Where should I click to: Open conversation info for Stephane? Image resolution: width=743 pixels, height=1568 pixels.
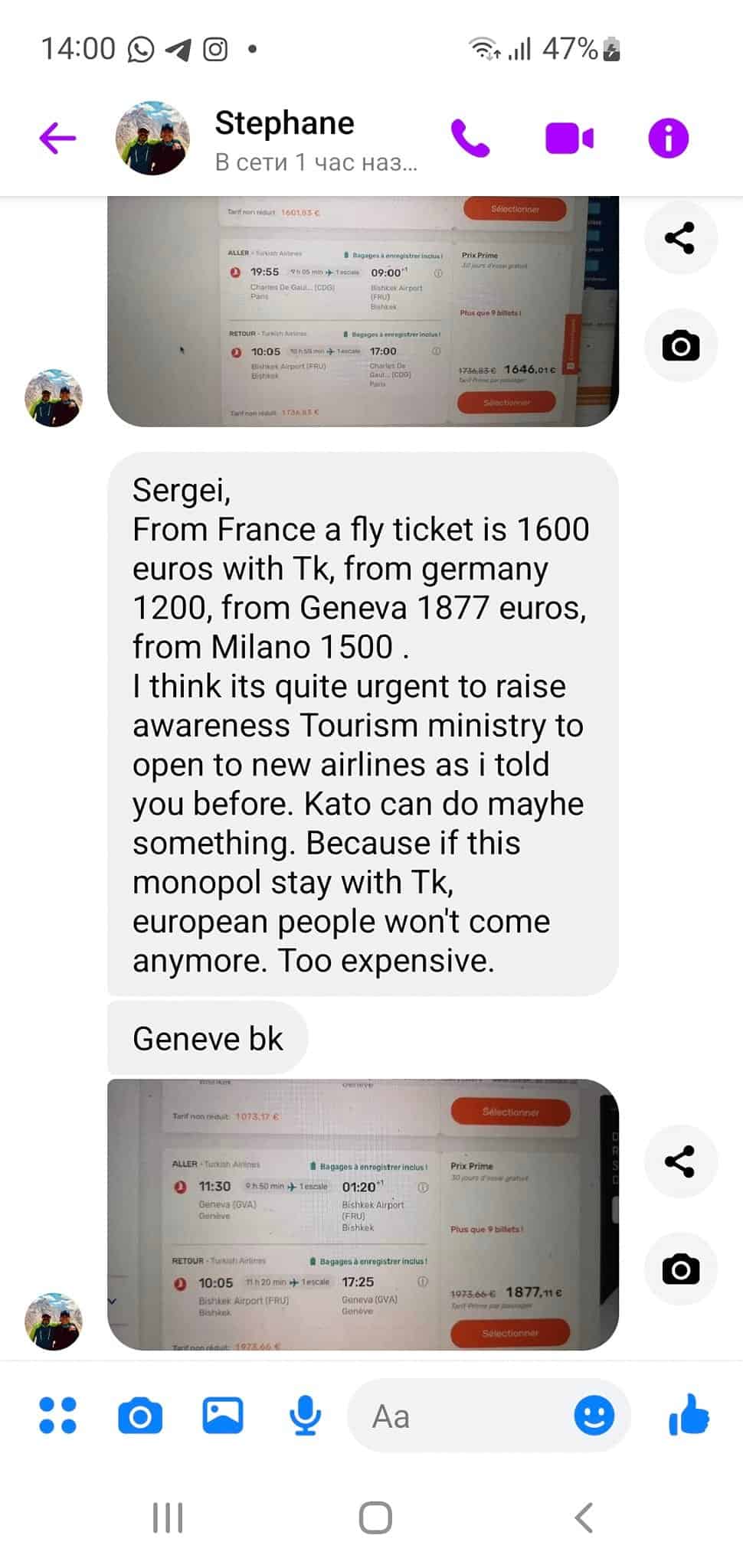[x=668, y=139]
